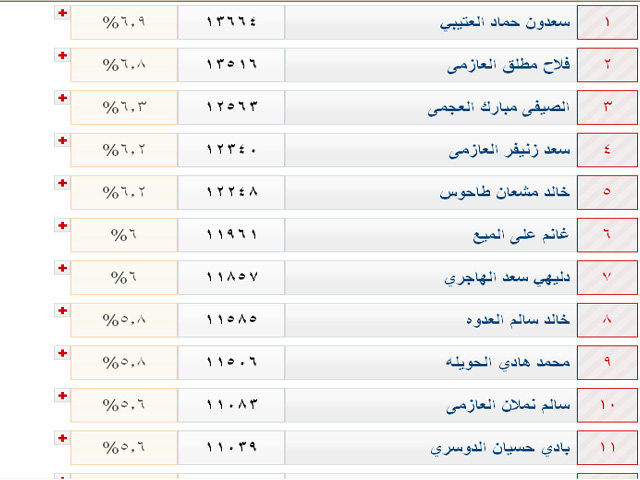
Task: Expand خالد مشعان طاحوس's result row
Action: tap(62, 183)
